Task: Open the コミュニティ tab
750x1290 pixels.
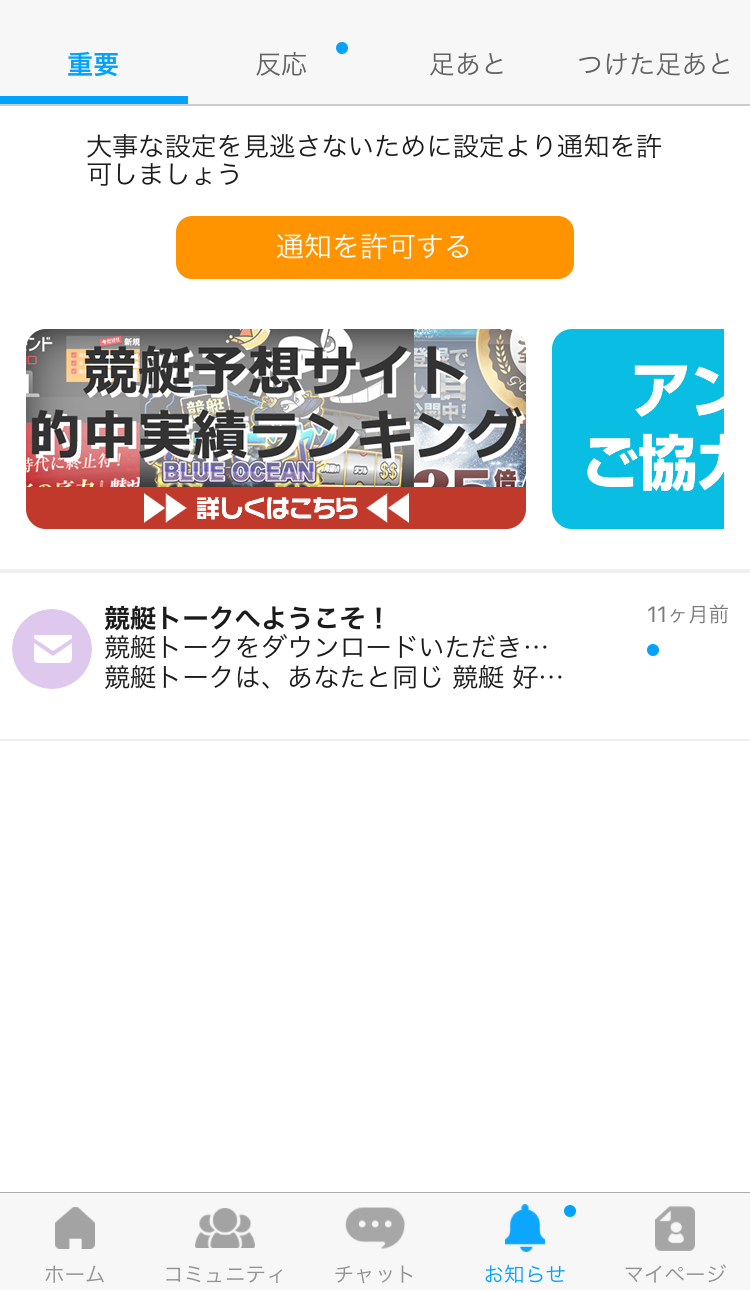Action: pos(225,1244)
